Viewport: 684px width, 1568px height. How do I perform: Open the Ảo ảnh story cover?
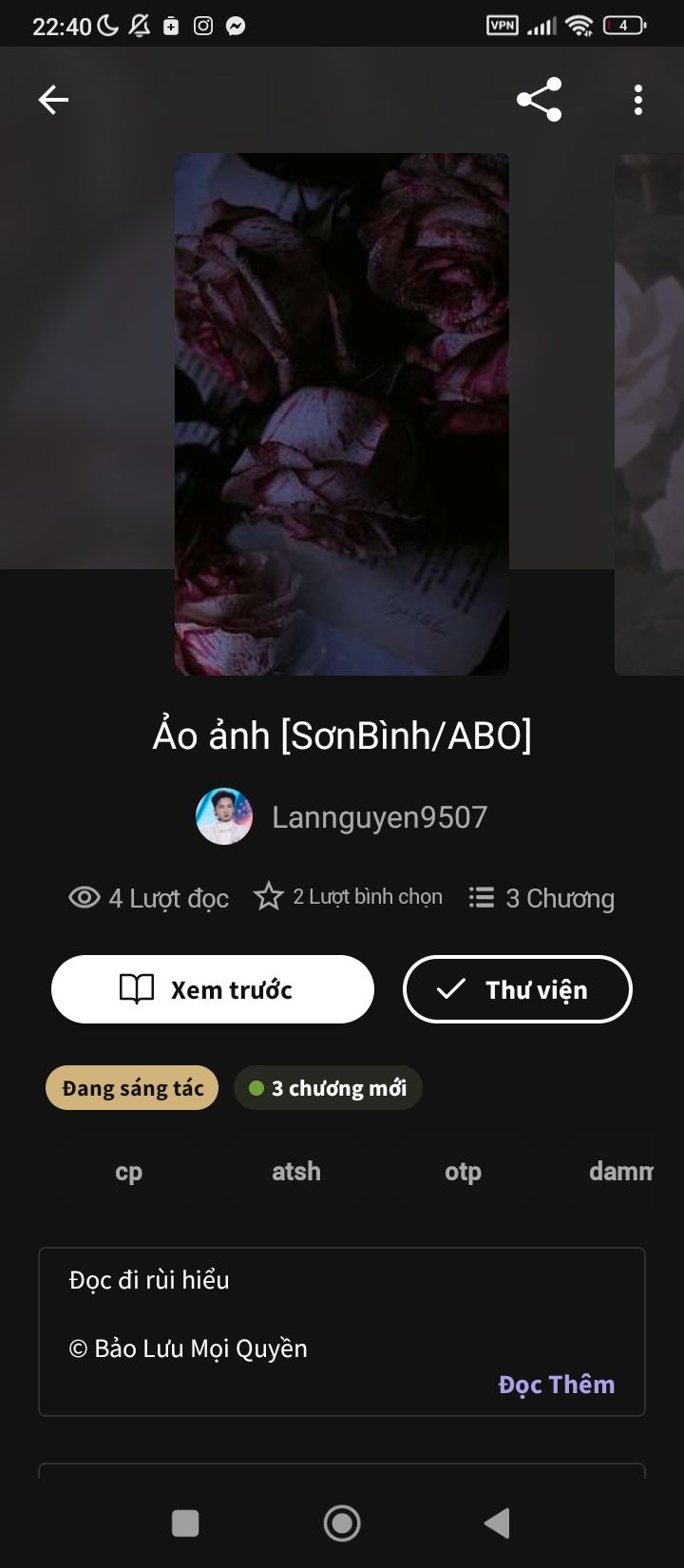point(342,413)
